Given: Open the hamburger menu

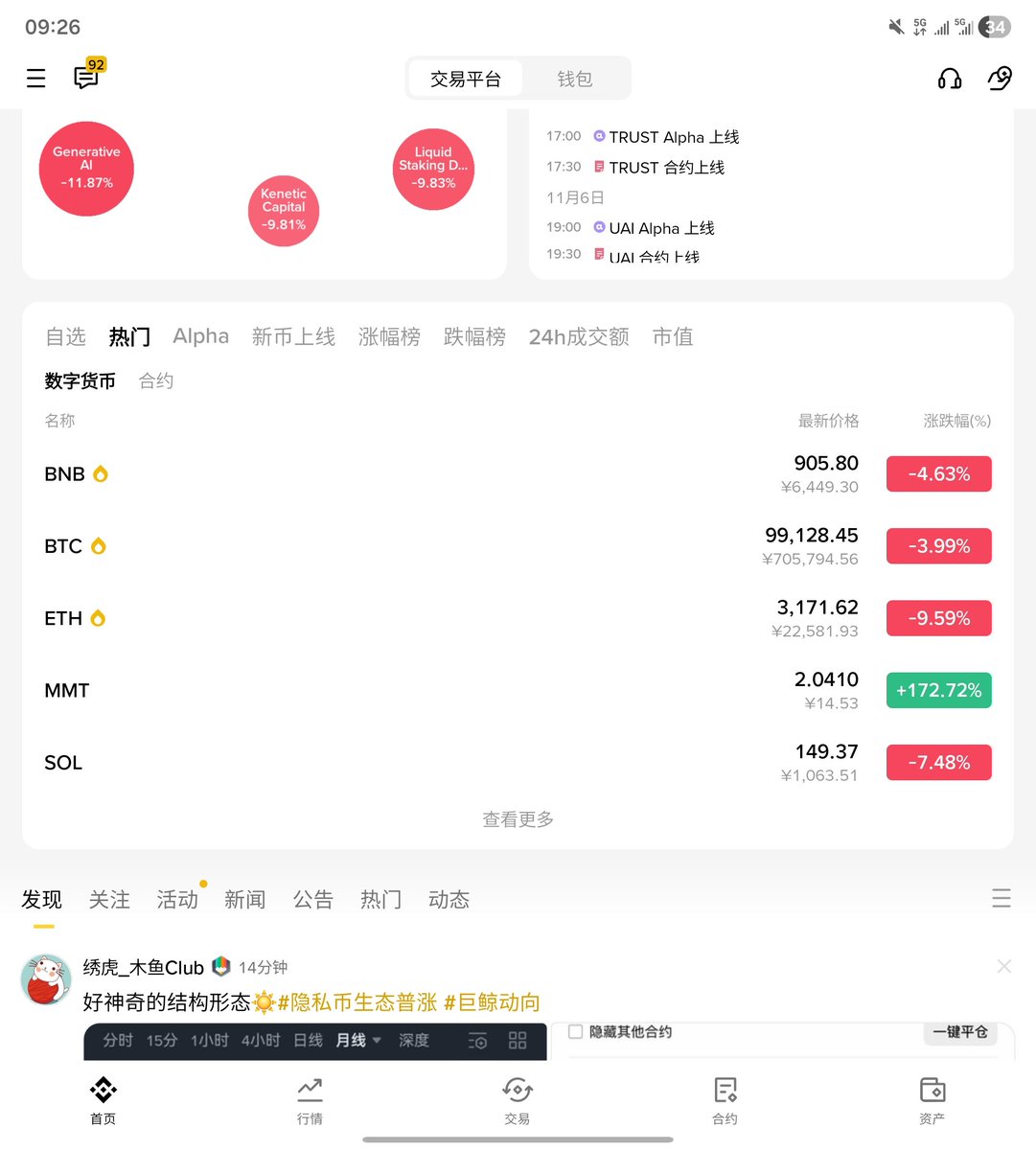Looking at the screenshot, I should [x=35, y=79].
